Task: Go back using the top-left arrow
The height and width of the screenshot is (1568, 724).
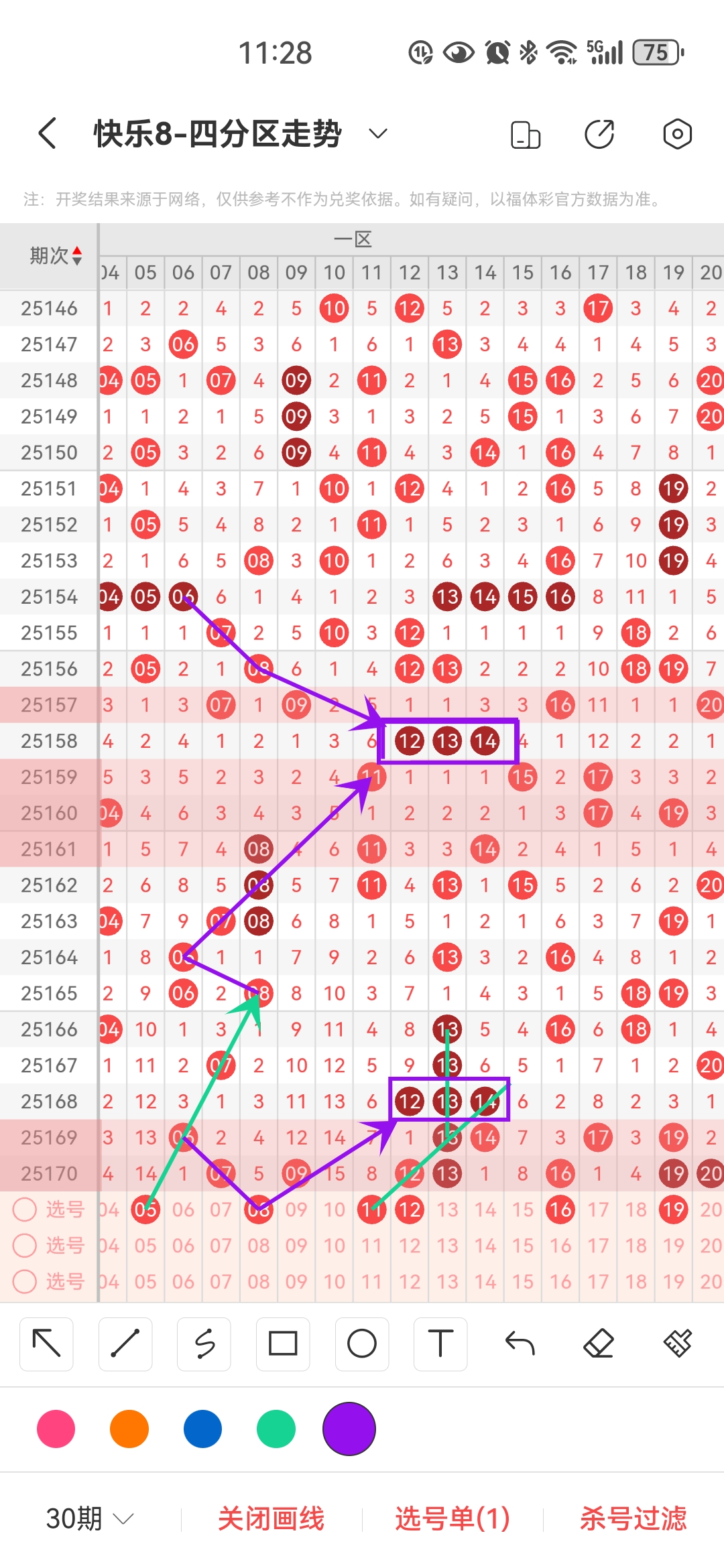Action: click(x=47, y=133)
